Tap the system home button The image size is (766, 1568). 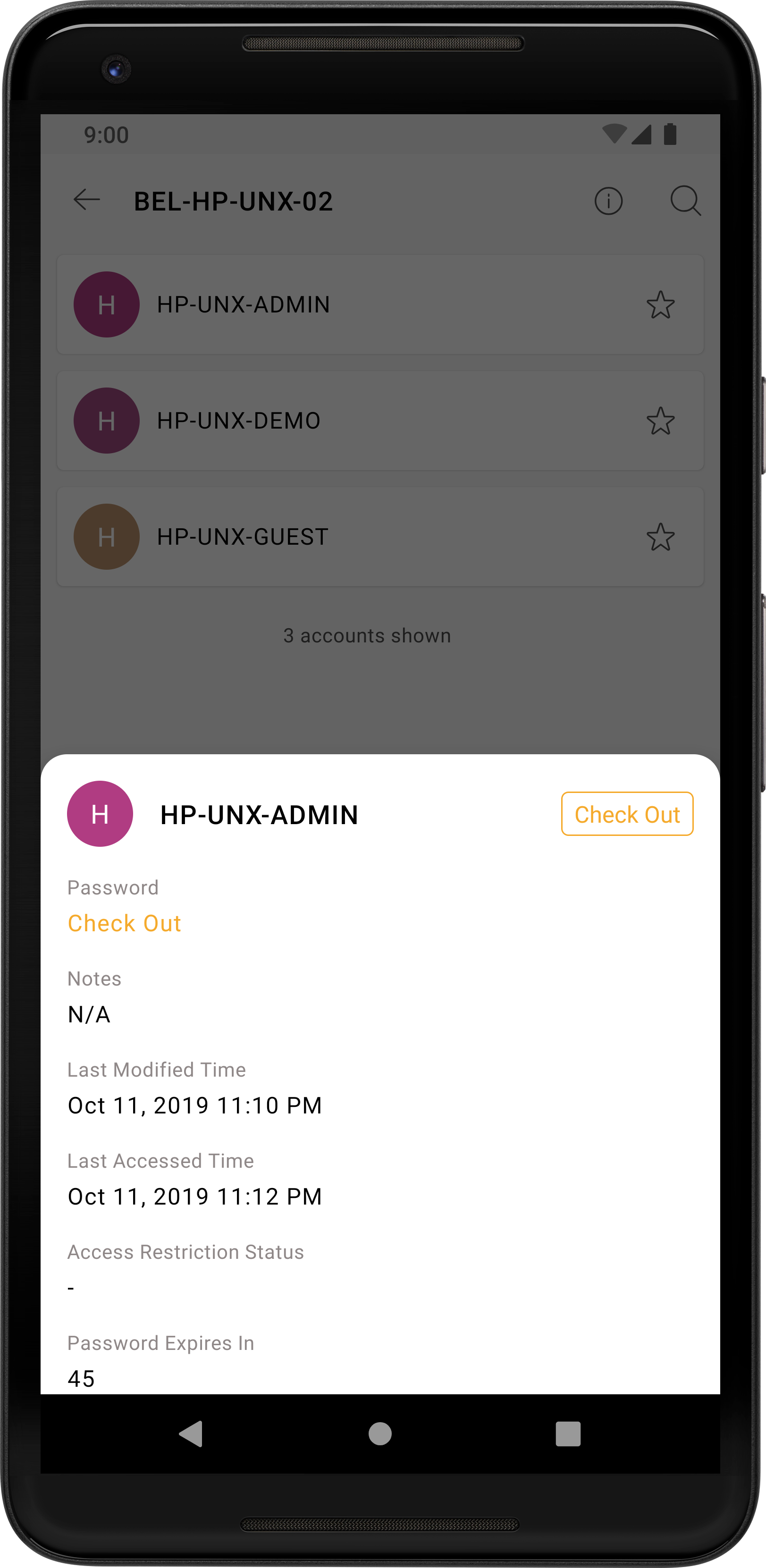pos(380,1433)
